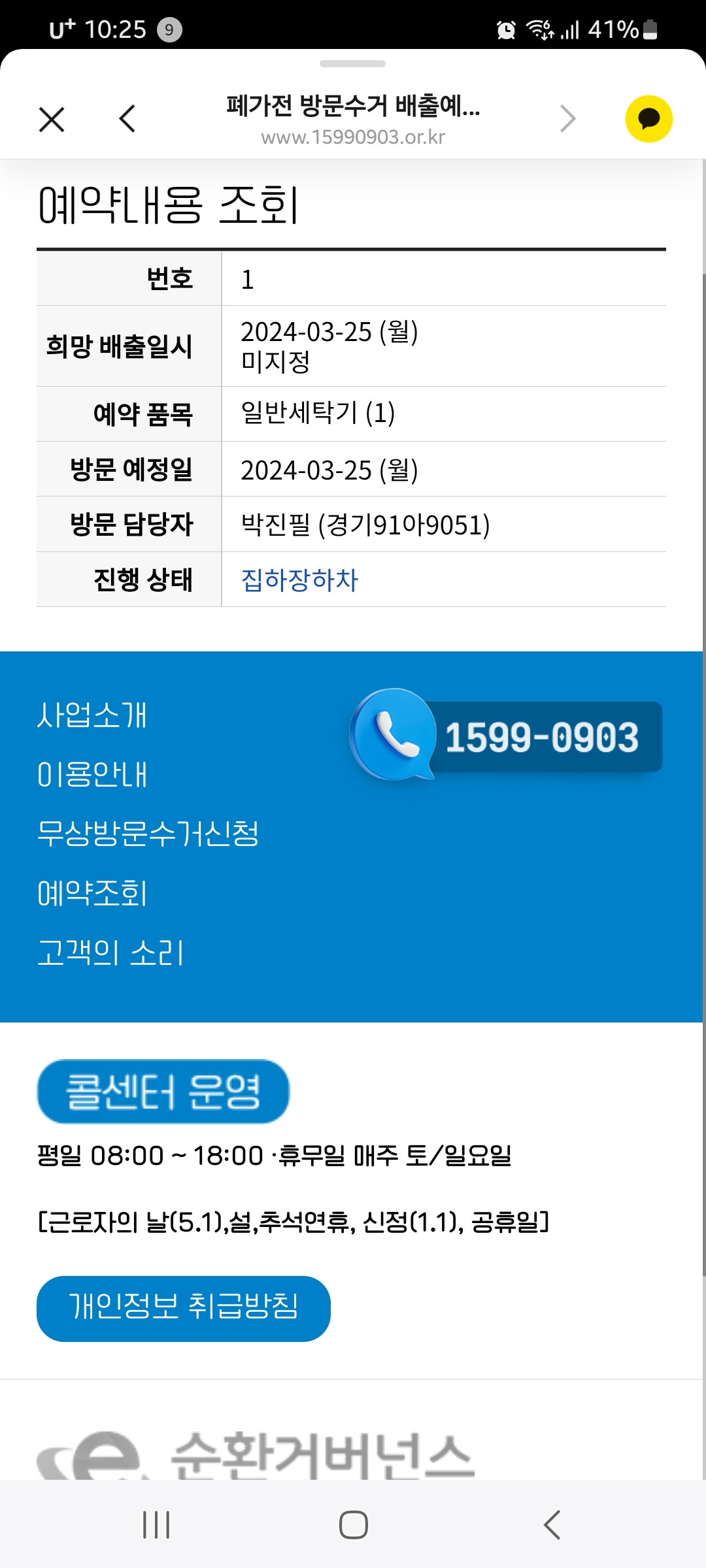Open 고객의 소리 page

tap(110, 953)
